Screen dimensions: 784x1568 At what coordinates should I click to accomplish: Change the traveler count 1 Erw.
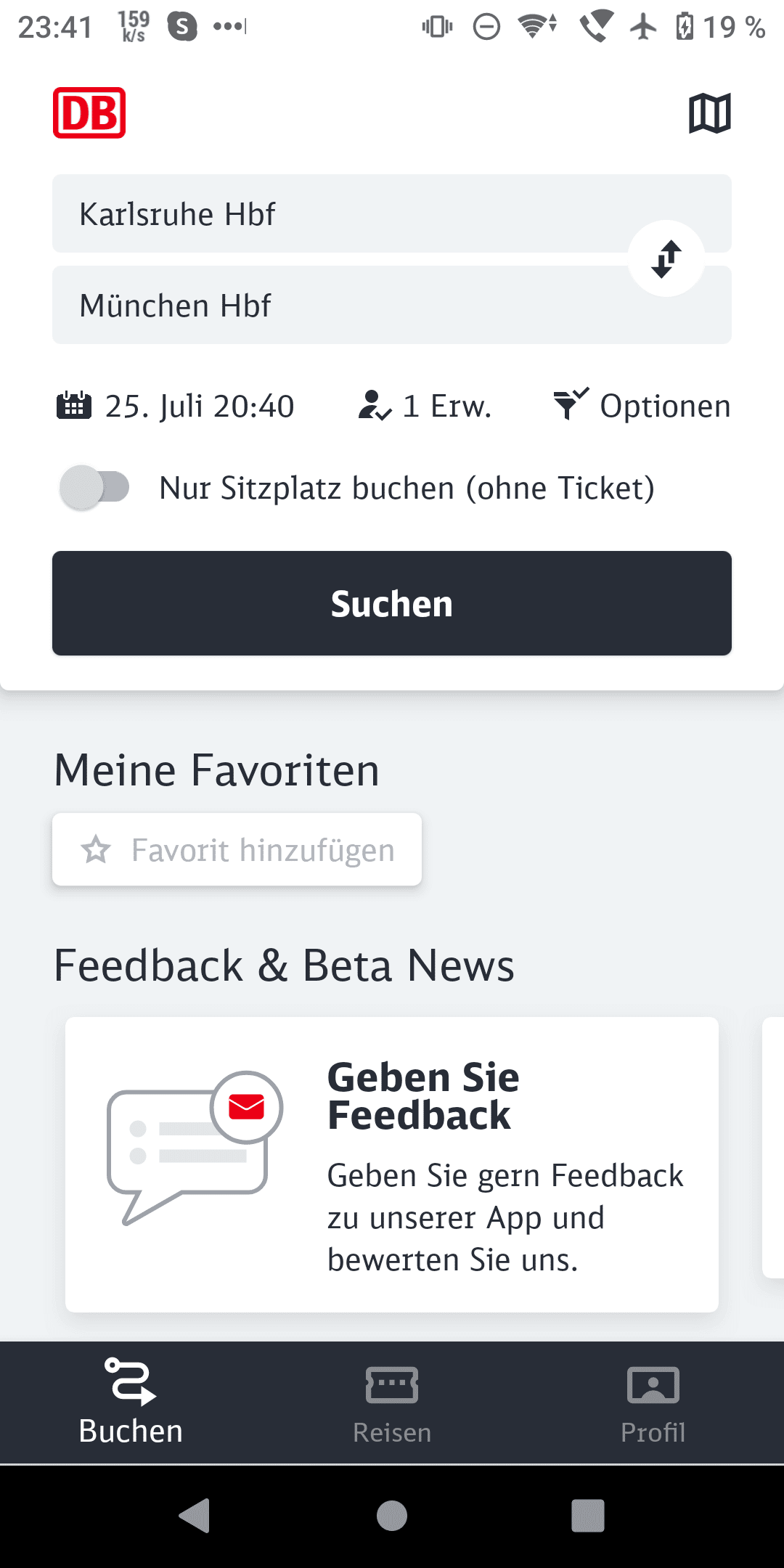(x=425, y=406)
